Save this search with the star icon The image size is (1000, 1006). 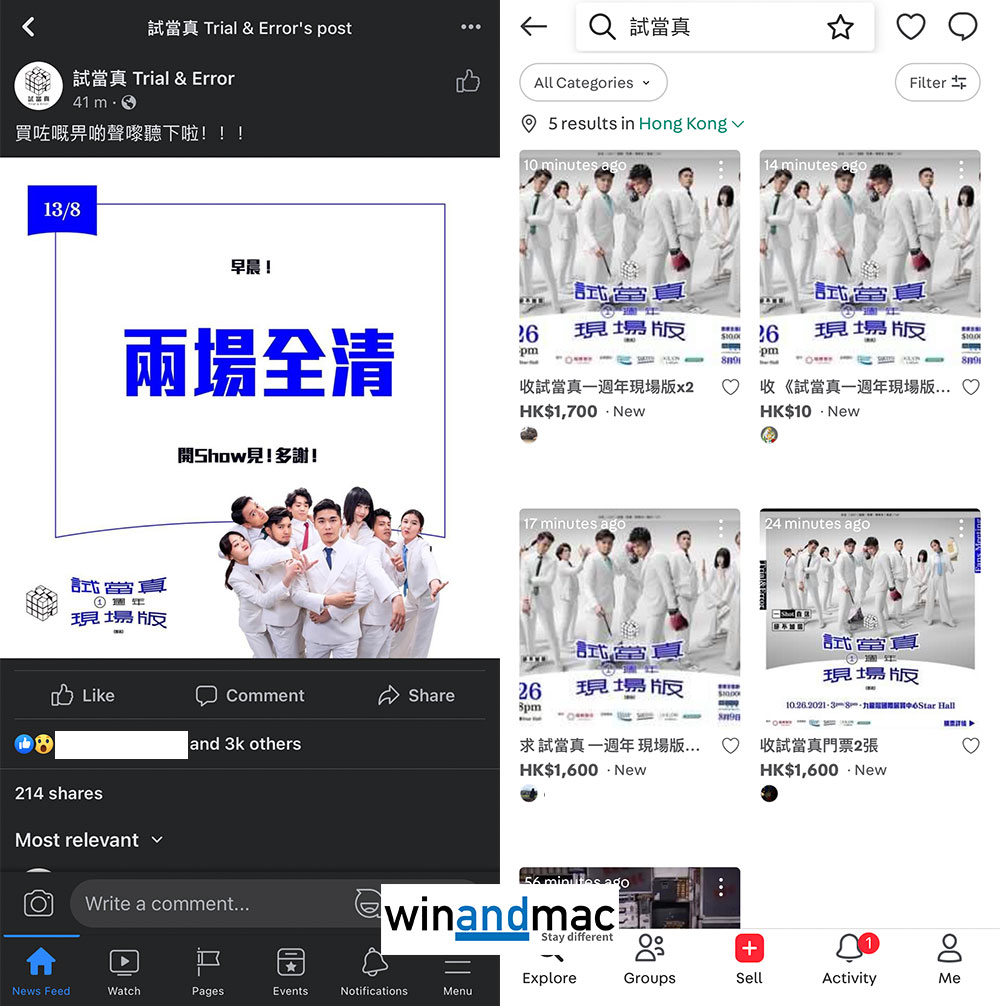tap(840, 28)
